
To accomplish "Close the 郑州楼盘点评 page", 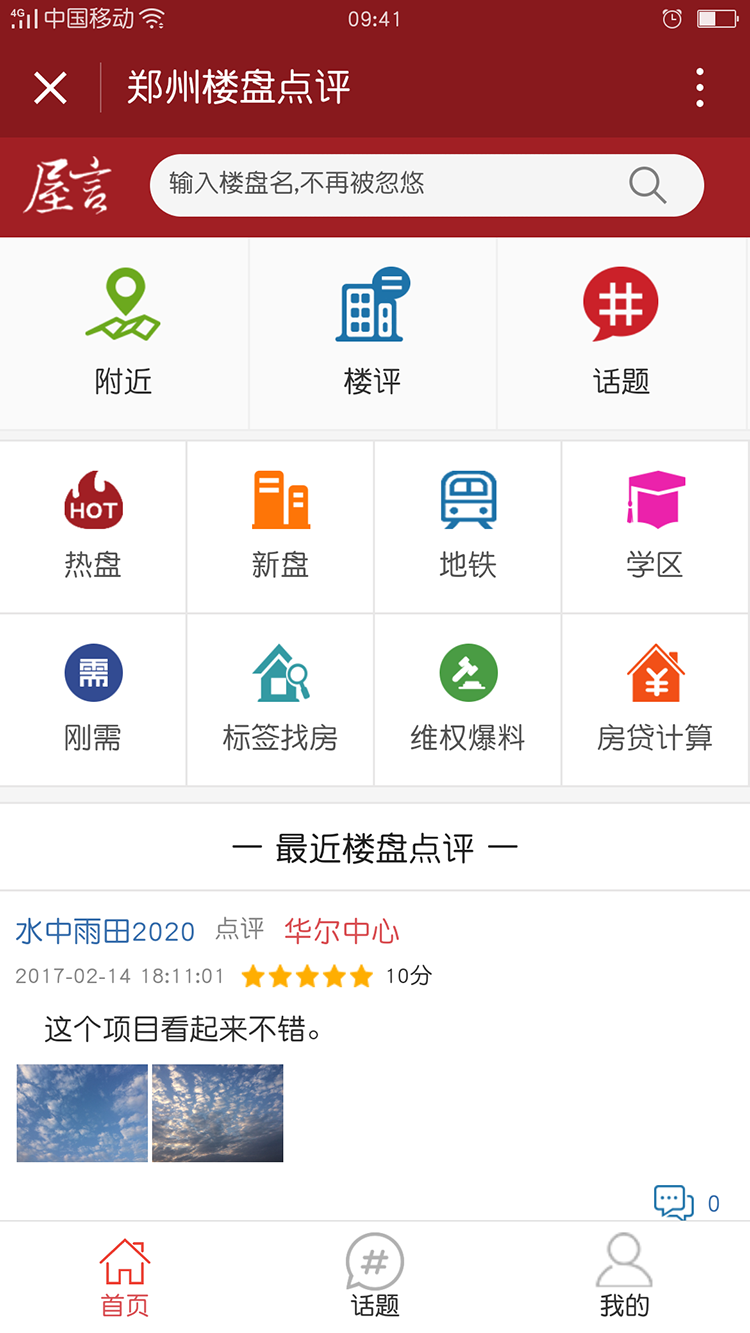I will (x=50, y=88).
